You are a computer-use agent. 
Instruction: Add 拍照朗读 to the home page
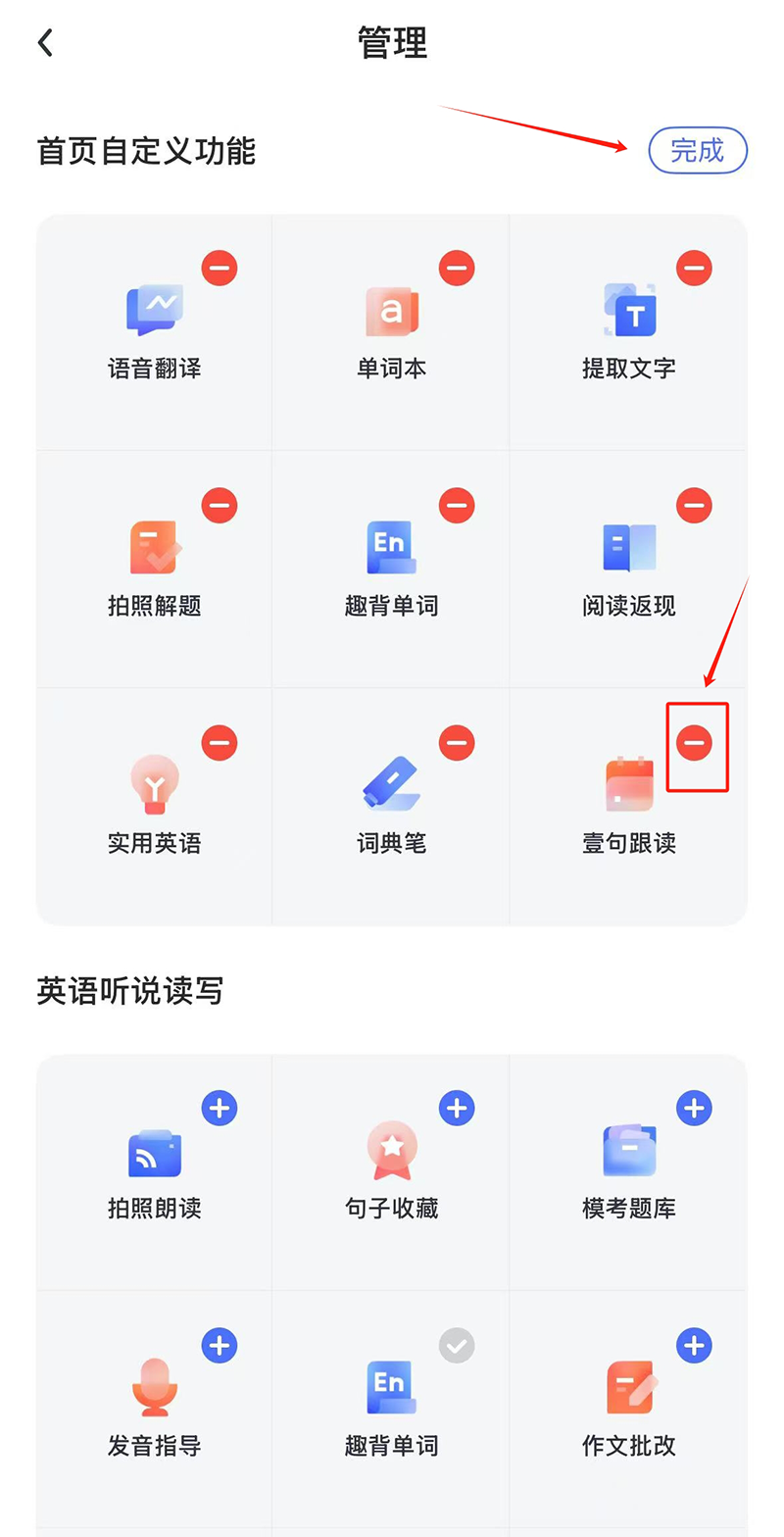click(x=220, y=1109)
